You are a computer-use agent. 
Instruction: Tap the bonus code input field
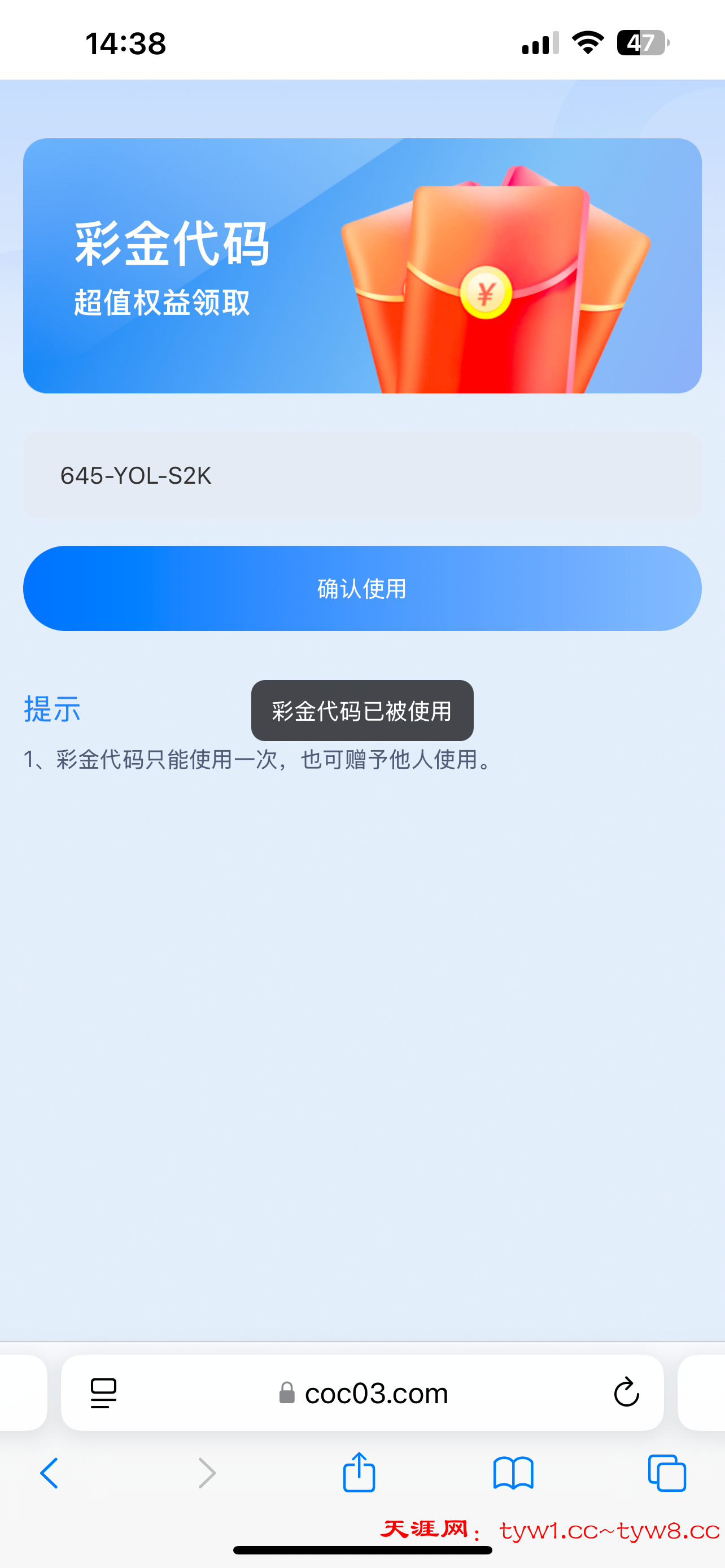pyautogui.click(x=362, y=475)
